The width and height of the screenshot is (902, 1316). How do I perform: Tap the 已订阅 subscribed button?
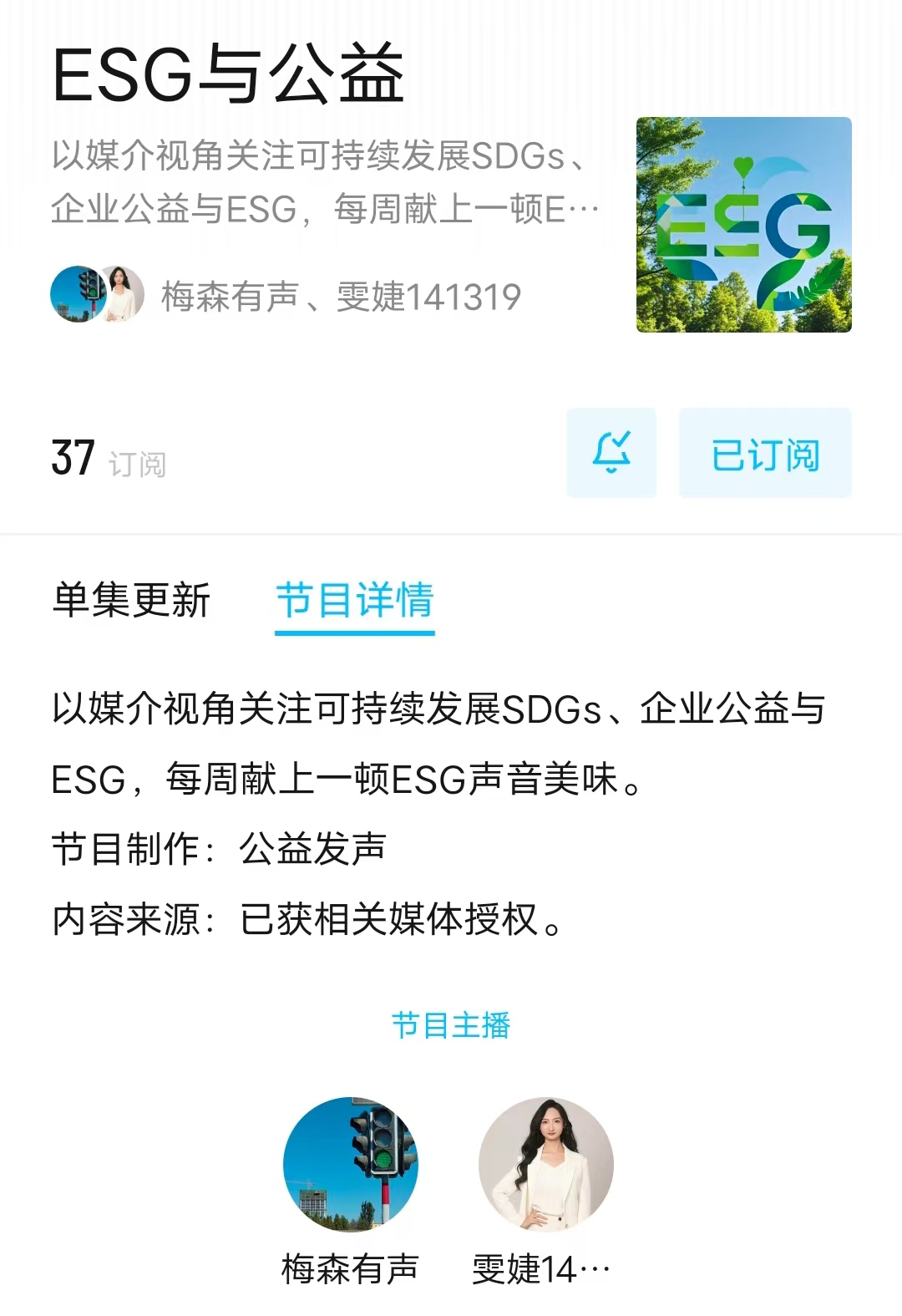tap(765, 453)
